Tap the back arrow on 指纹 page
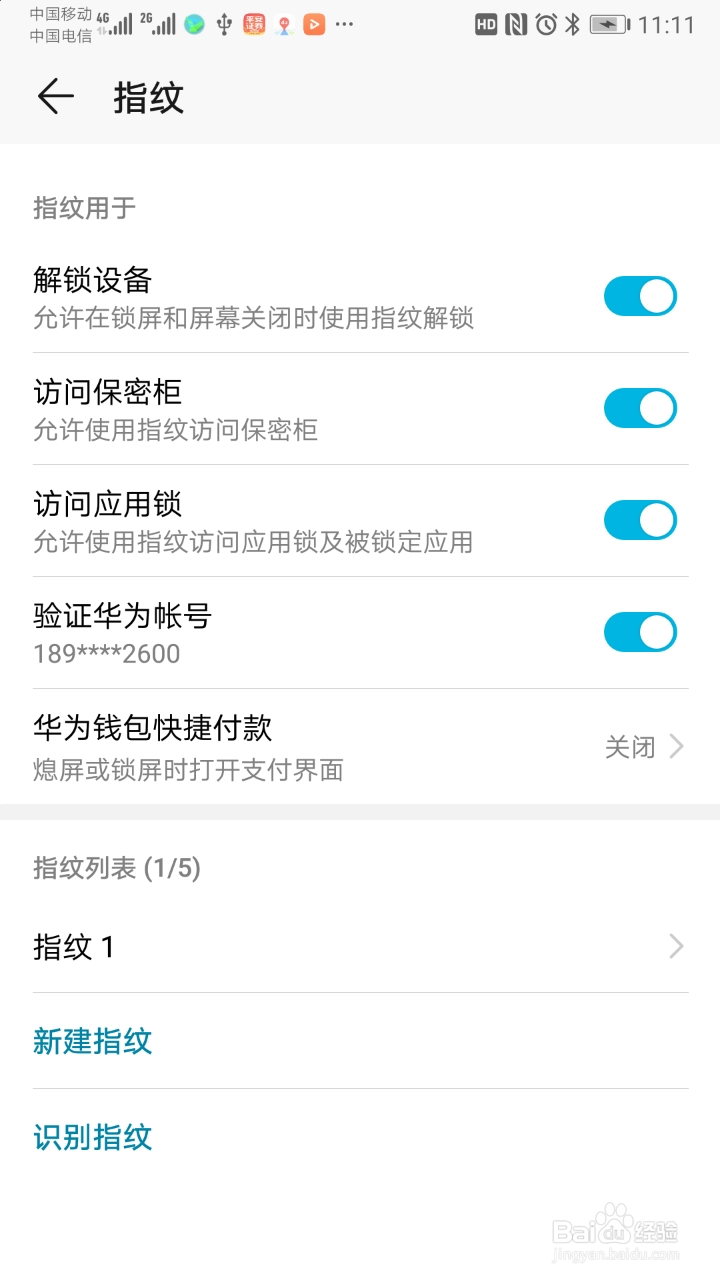720x1280 pixels. click(x=56, y=97)
